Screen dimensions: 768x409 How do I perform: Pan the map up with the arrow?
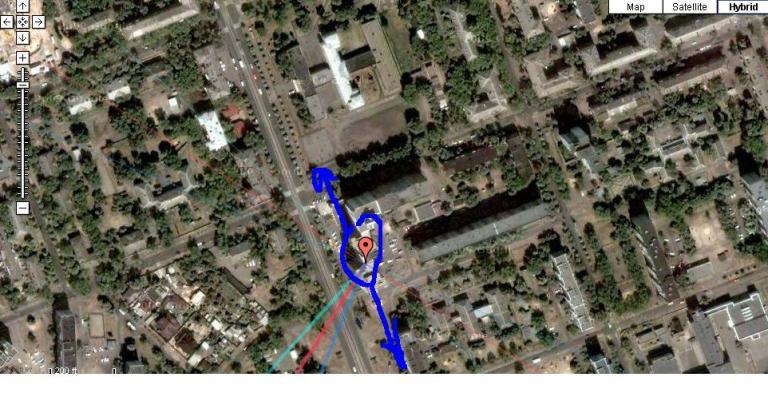(23, 5)
